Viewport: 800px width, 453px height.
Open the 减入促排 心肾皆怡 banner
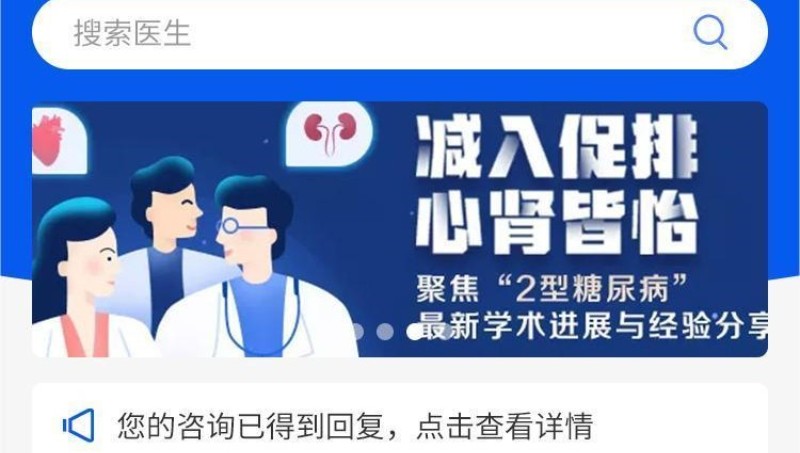(400, 229)
